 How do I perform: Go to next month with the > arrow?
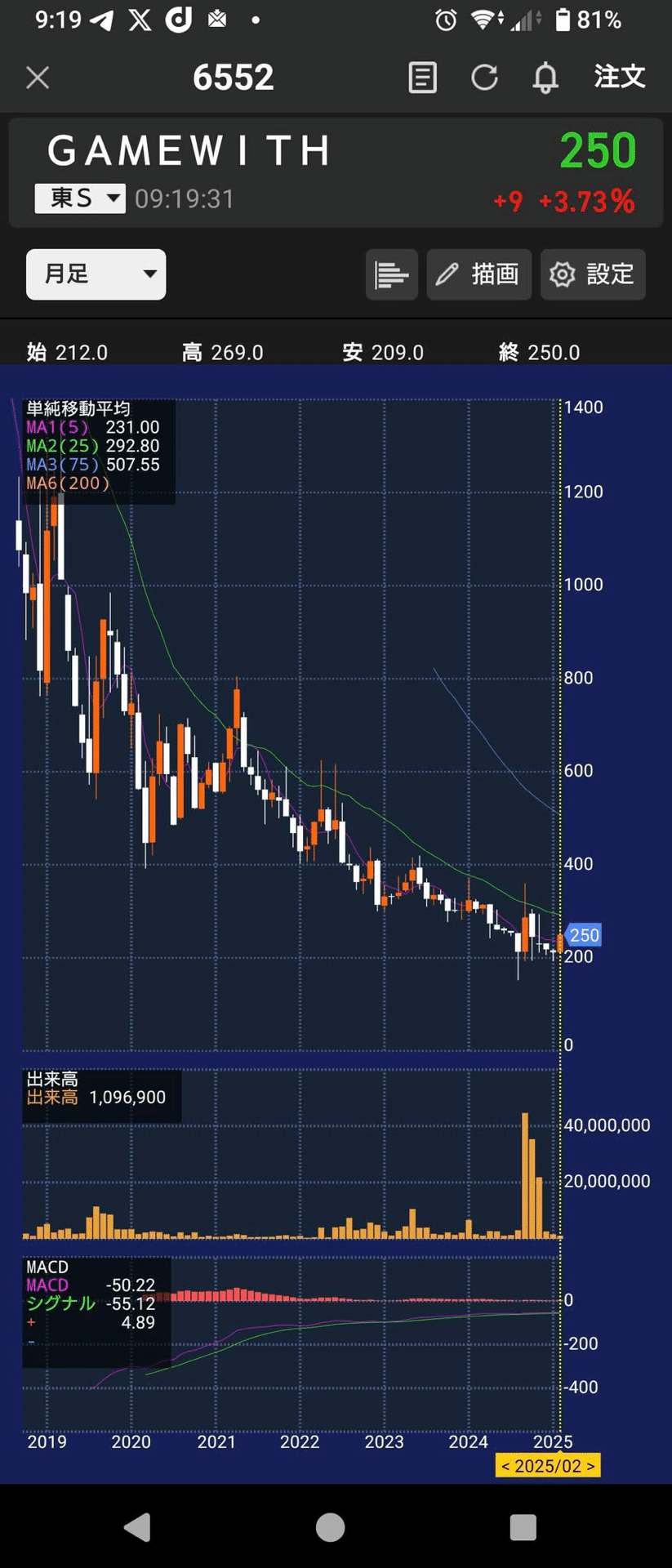pos(590,1466)
